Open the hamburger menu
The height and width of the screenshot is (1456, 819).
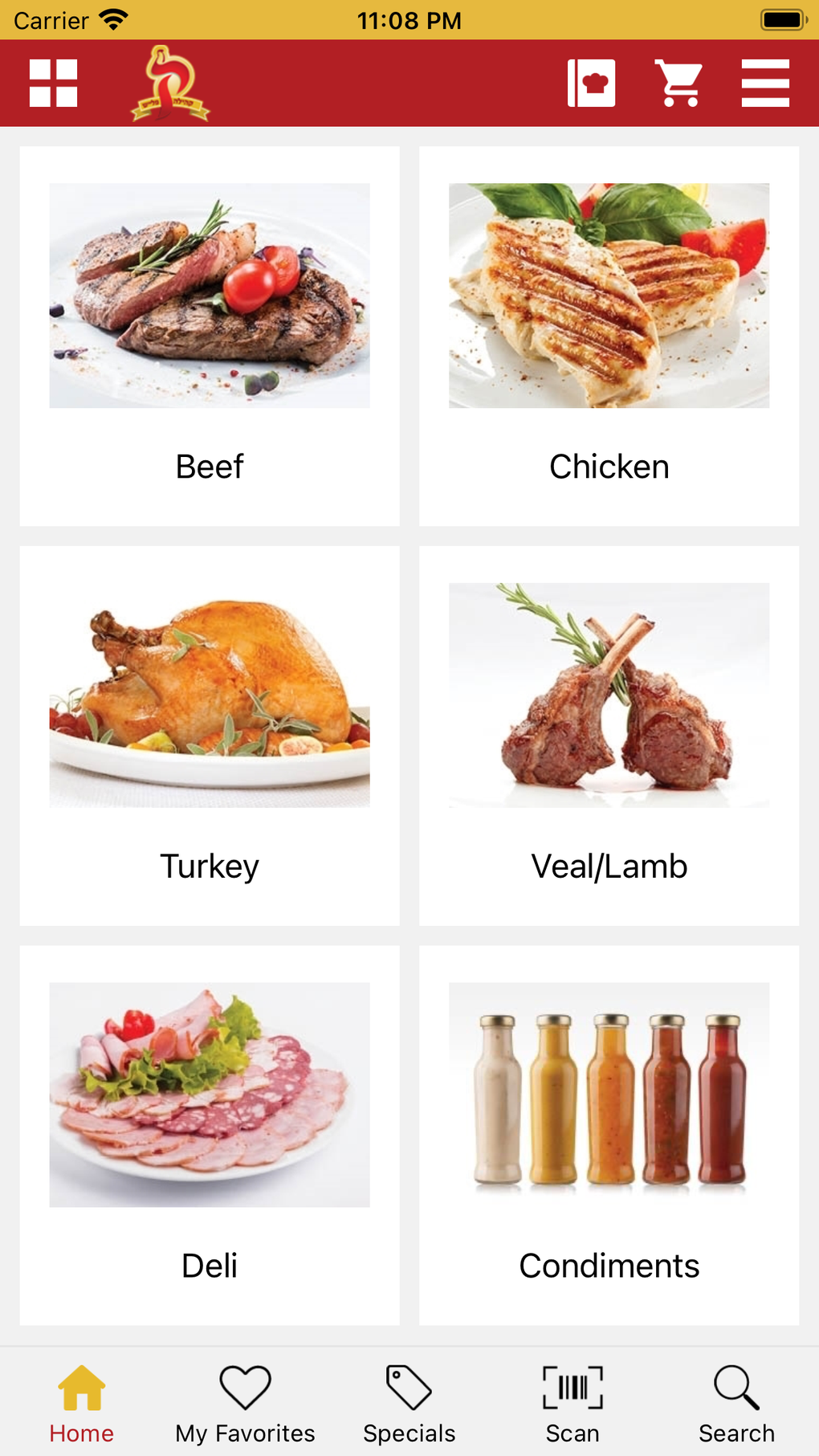click(x=765, y=83)
